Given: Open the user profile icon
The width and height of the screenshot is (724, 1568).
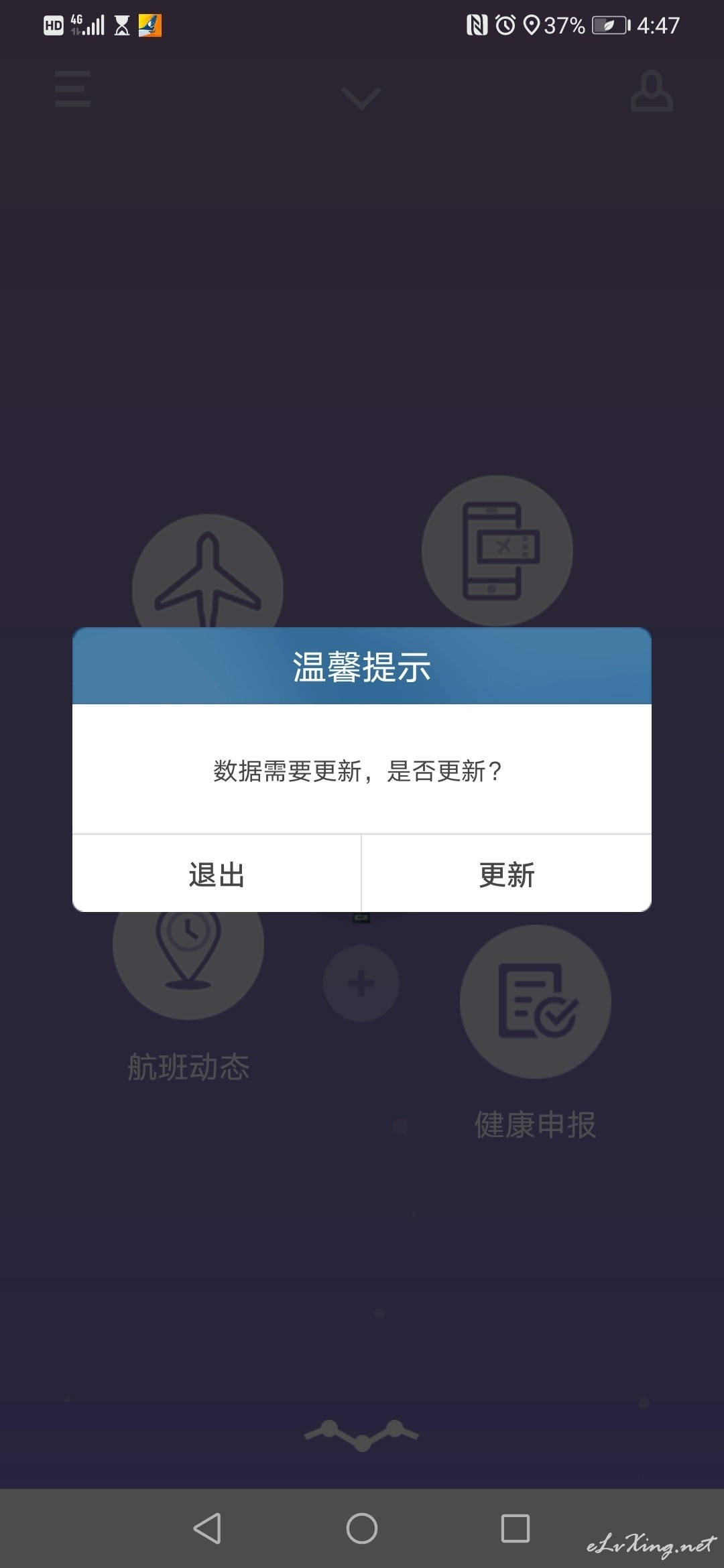Looking at the screenshot, I should (652, 92).
